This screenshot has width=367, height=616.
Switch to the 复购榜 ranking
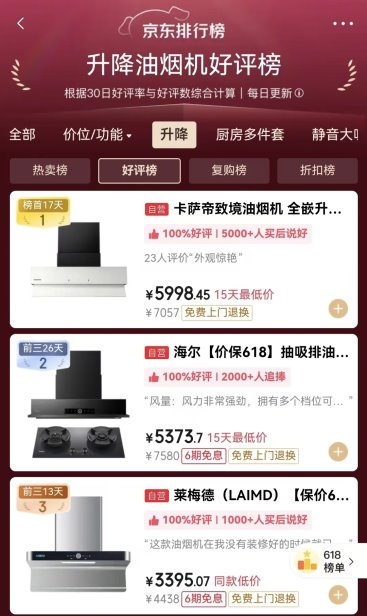click(229, 170)
